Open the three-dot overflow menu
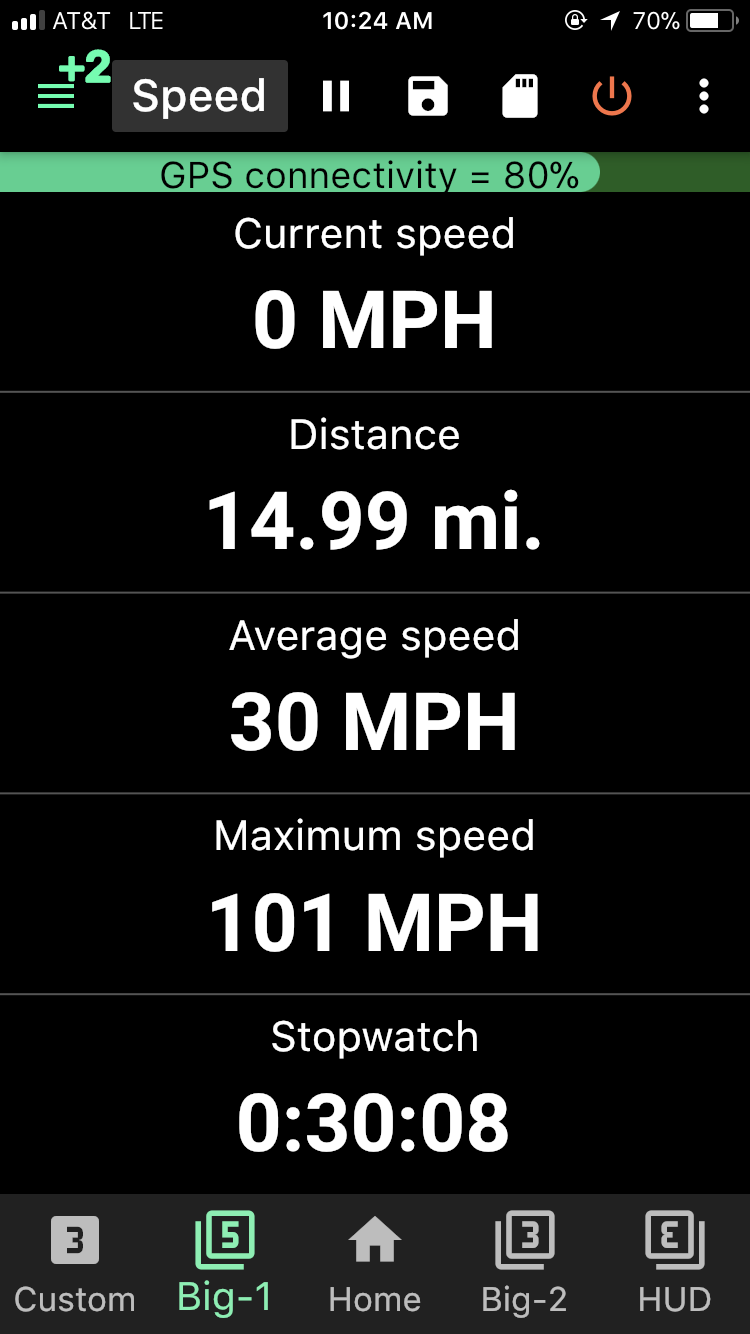This screenshot has width=750, height=1334. click(x=704, y=96)
